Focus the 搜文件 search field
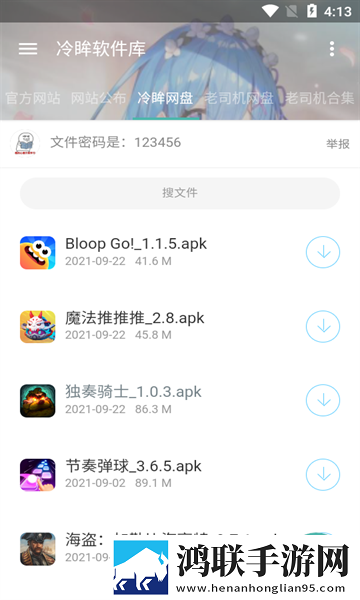 [180, 193]
